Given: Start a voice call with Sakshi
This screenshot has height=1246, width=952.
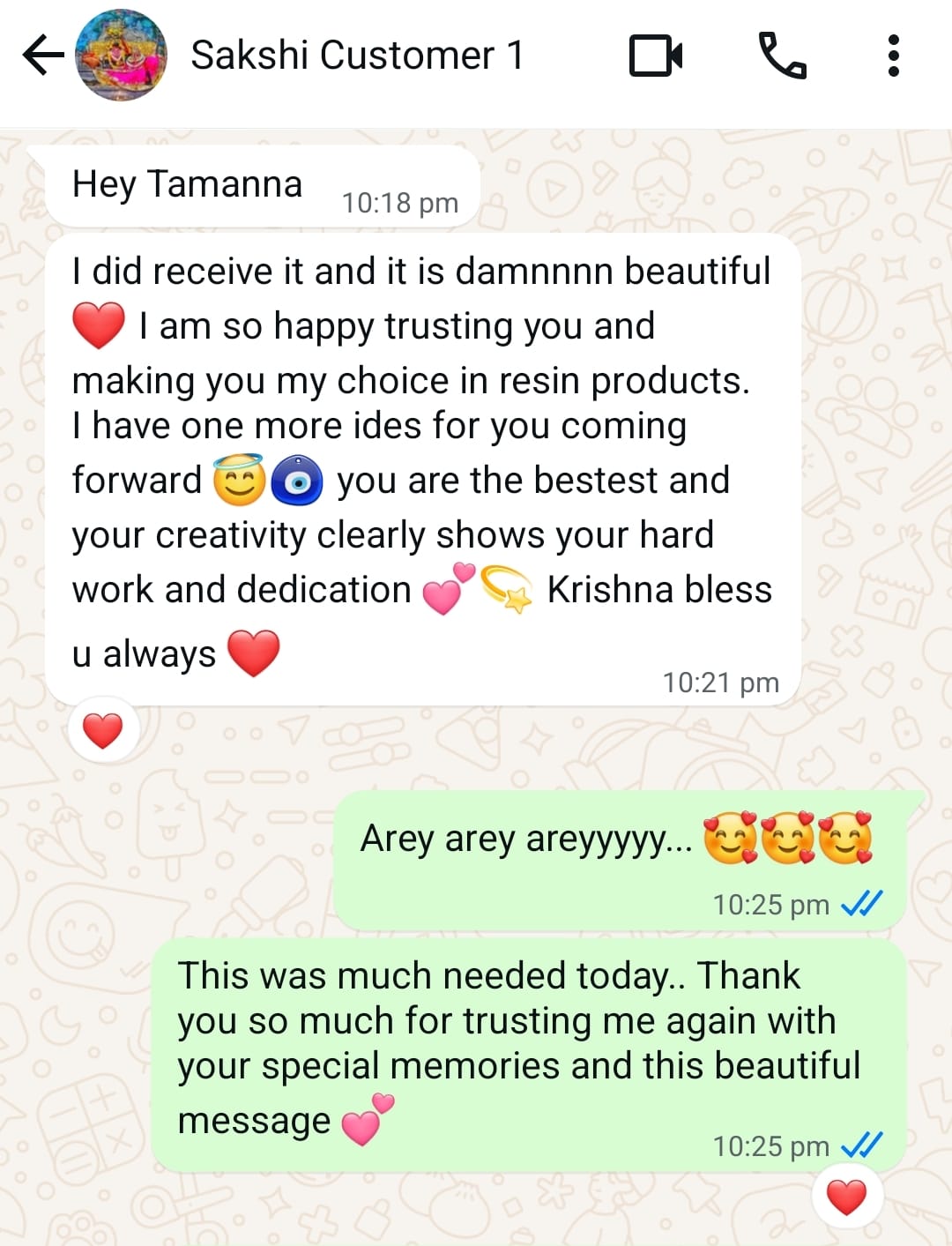Looking at the screenshot, I should (x=782, y=56).
